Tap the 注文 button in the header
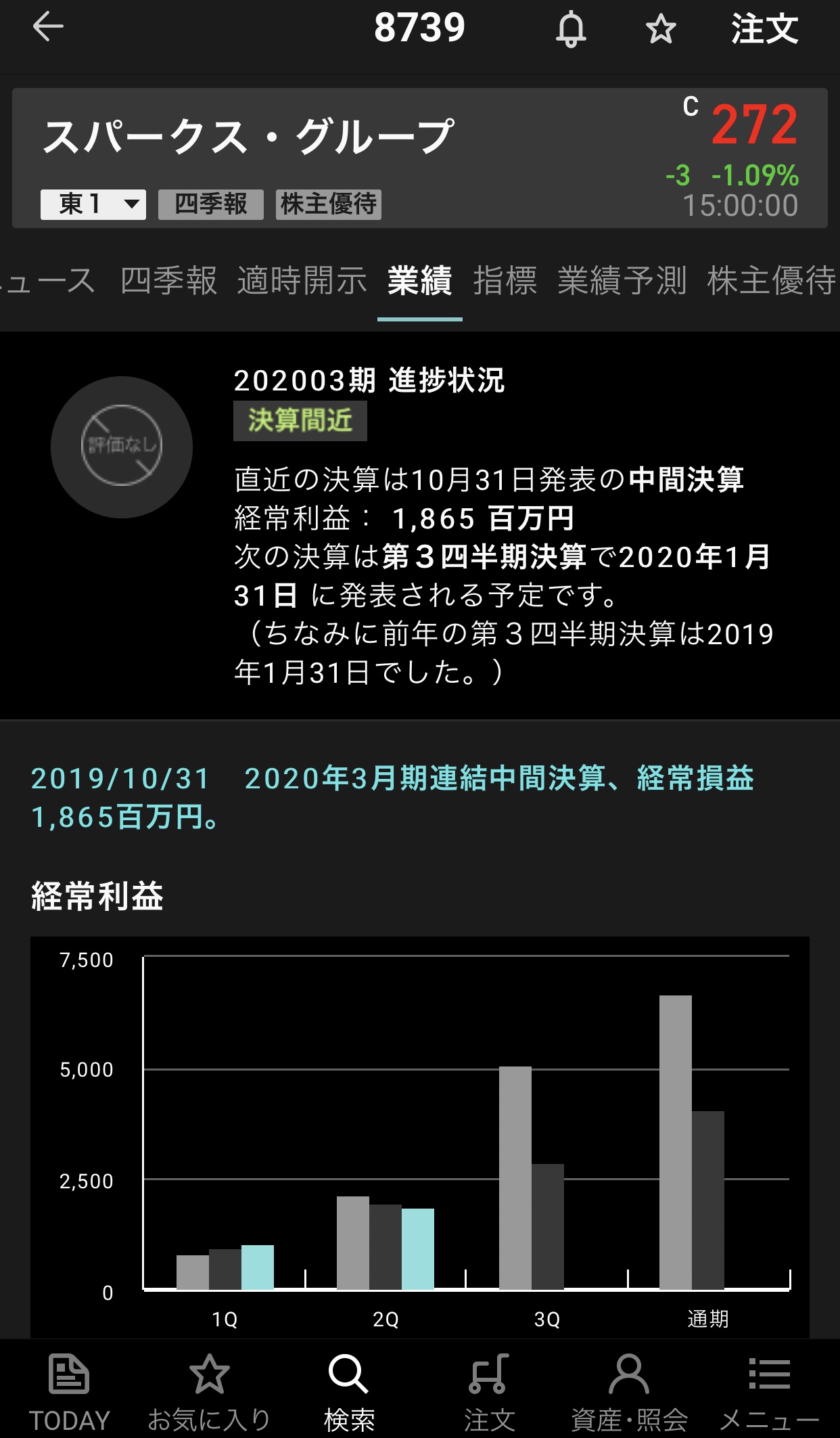Image resolution: width=840 pixels, height=1438 pixels. tap(764, 30)
